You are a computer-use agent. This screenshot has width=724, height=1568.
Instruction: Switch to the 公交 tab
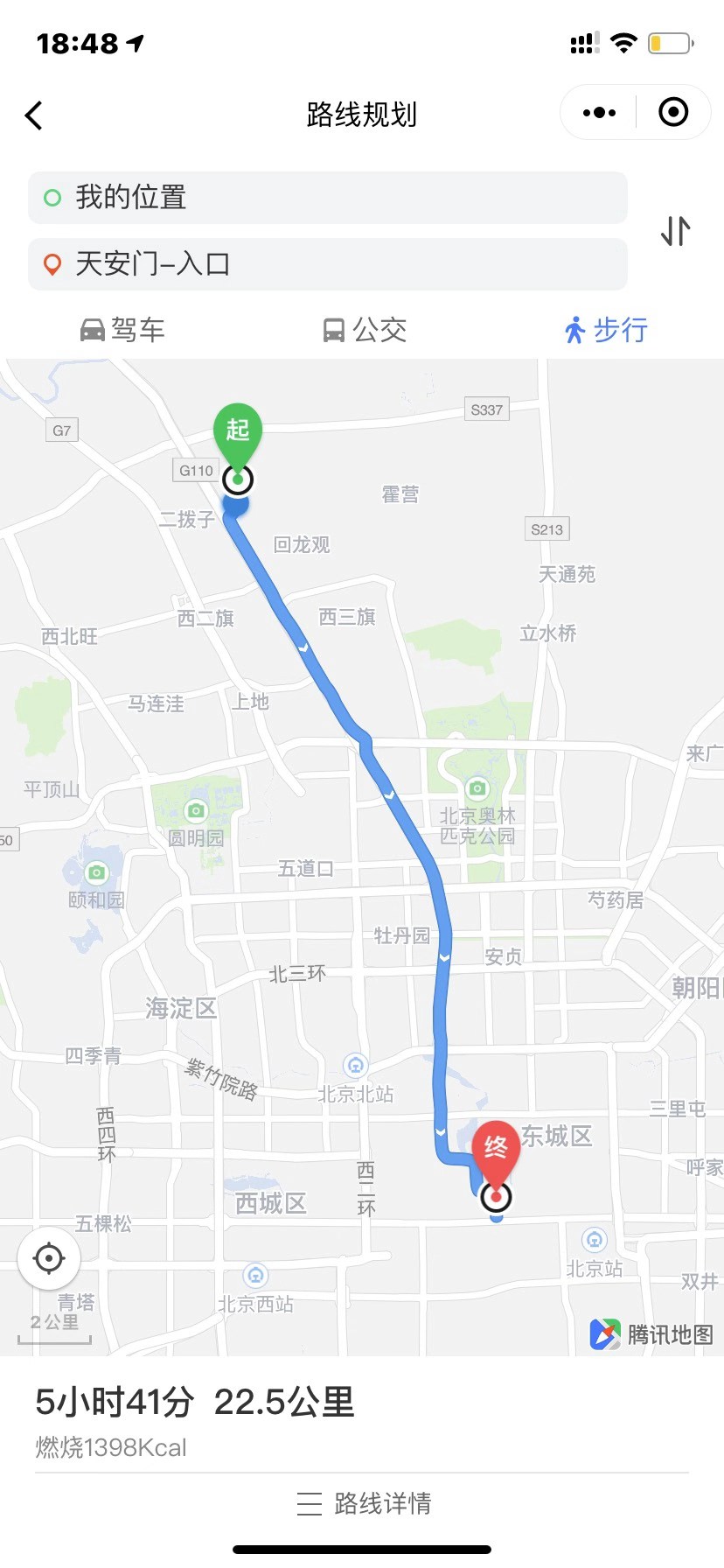coord(364,330)
